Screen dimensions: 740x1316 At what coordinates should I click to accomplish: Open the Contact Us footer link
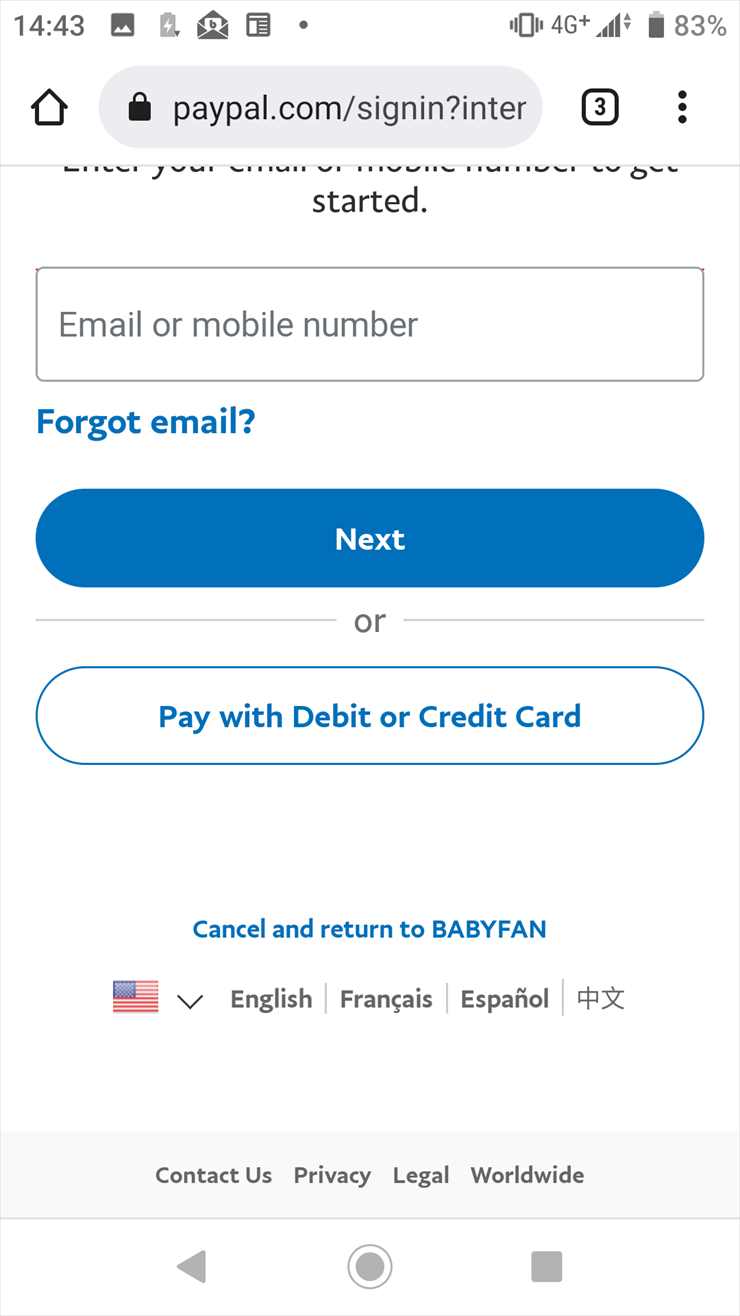click(213, 1175)
